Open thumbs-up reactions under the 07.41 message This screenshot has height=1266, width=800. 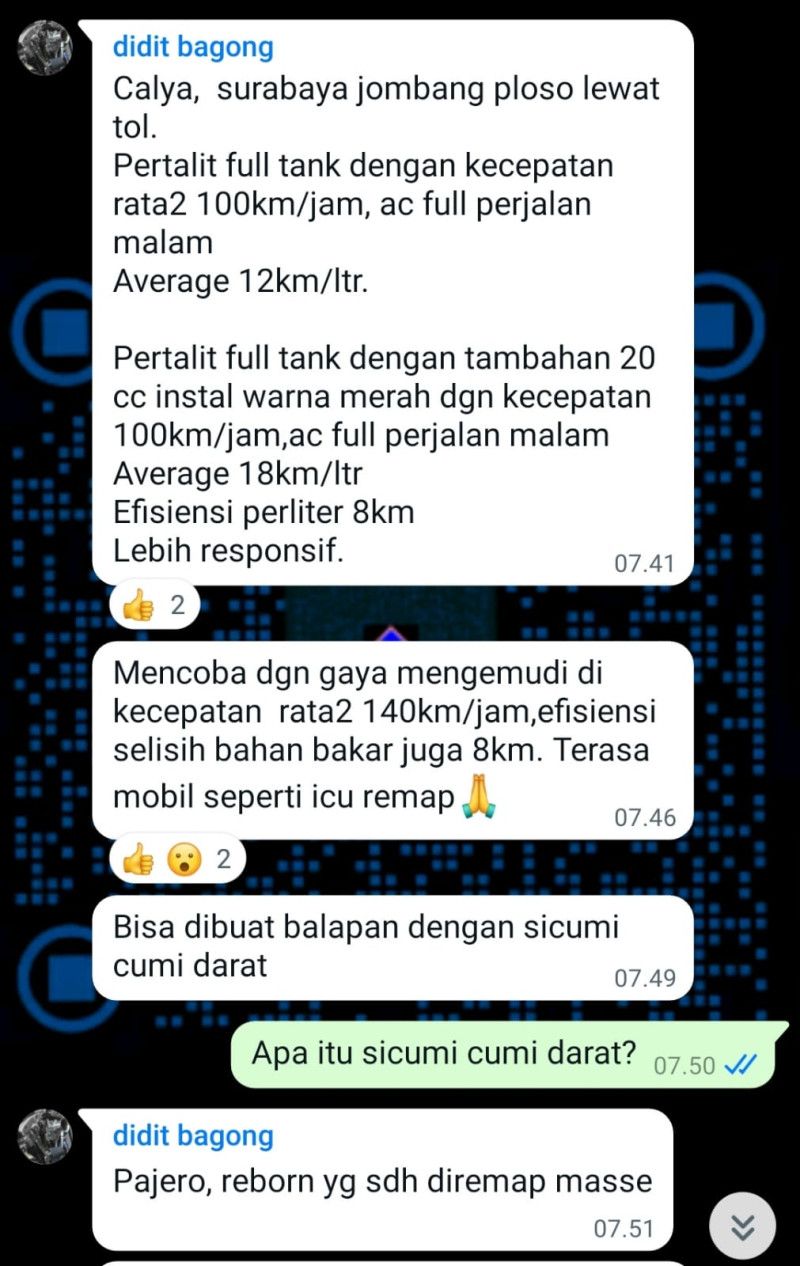153,606
